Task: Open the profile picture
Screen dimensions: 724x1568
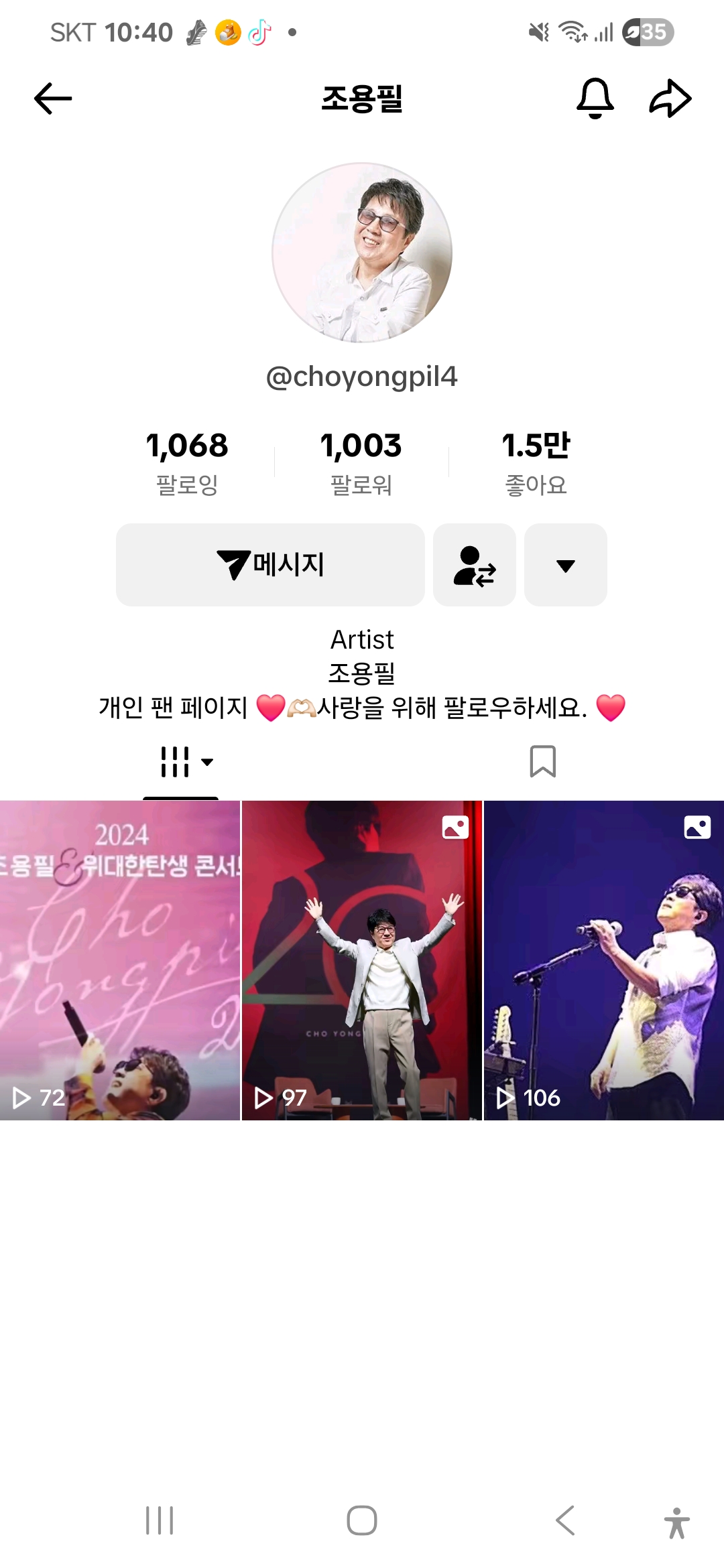Action: coord(362,253)
